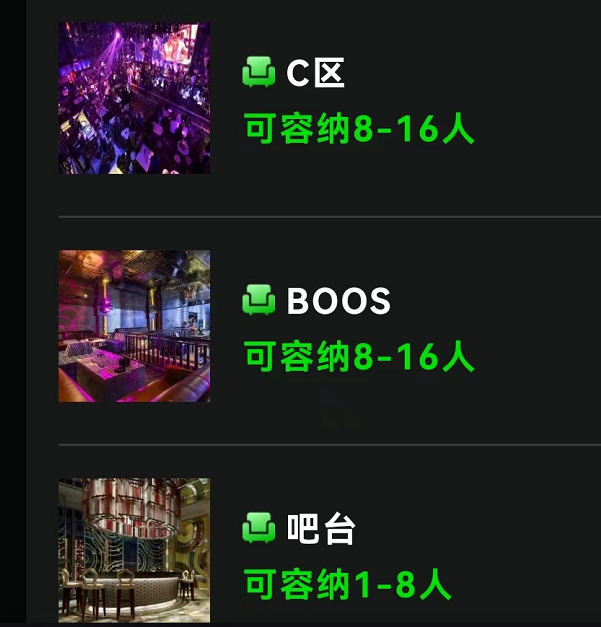Choose the 吧台 seating for 1-8 people
The height and width of the screenshot is (627, 601).
(x=320, y=530)
